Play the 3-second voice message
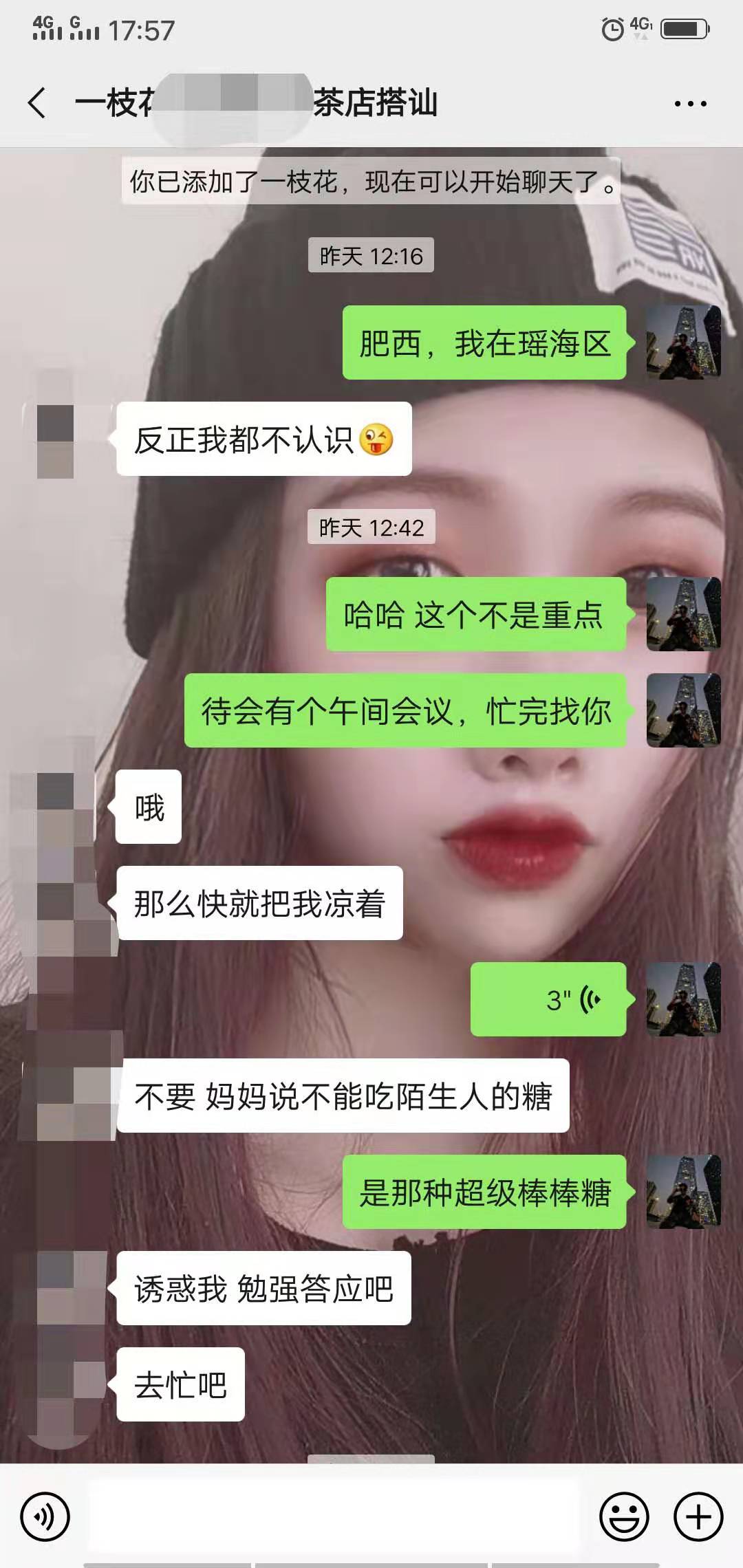This screenshot has height=1568, width=743. click(x=548, y=999)
